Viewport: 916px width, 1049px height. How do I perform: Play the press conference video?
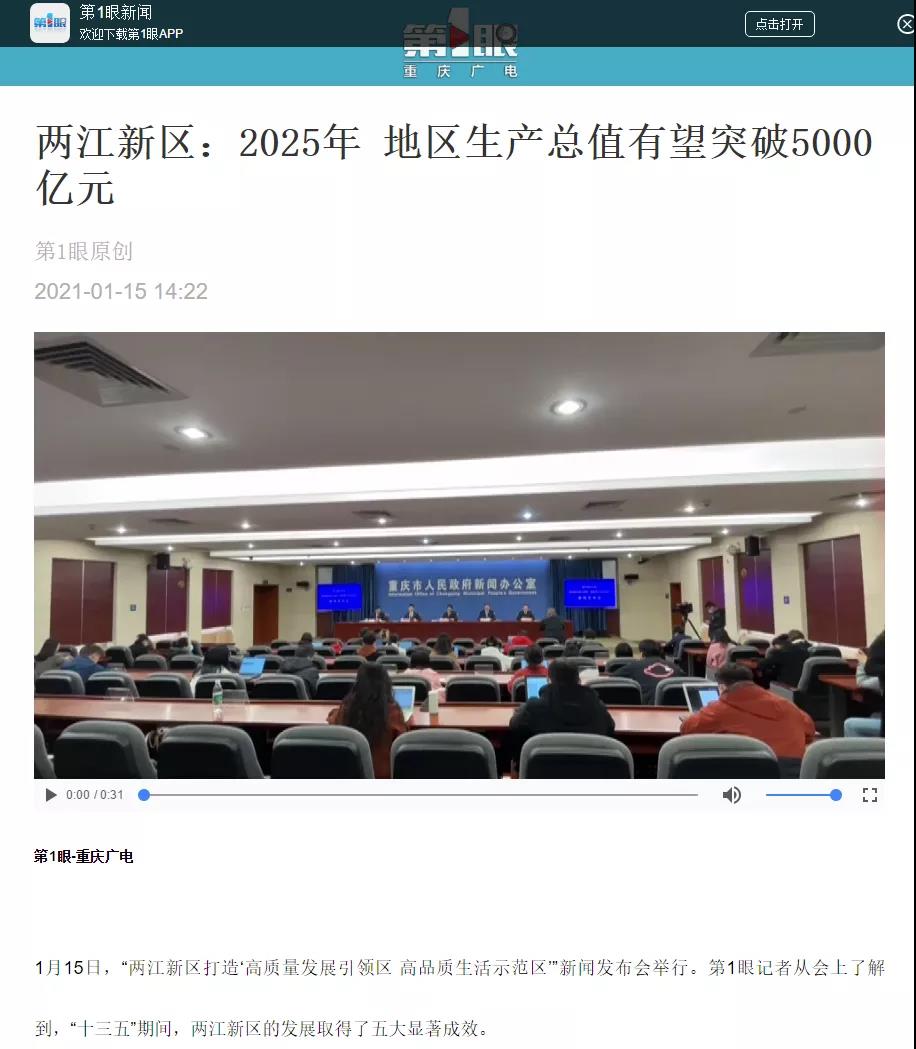[x=50, y=795]
